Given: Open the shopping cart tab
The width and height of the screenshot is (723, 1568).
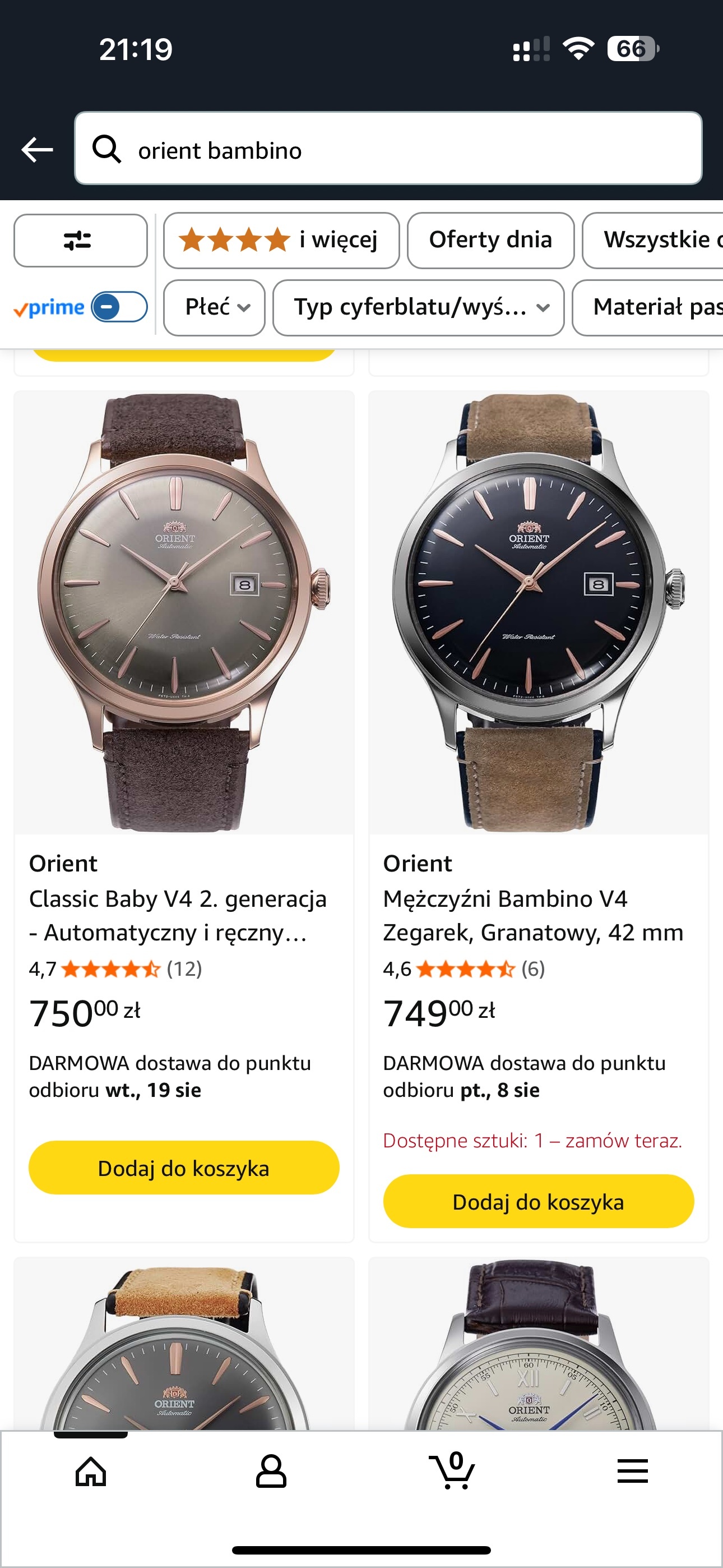Looking at the screenshot, I should tap(452, 1472).
